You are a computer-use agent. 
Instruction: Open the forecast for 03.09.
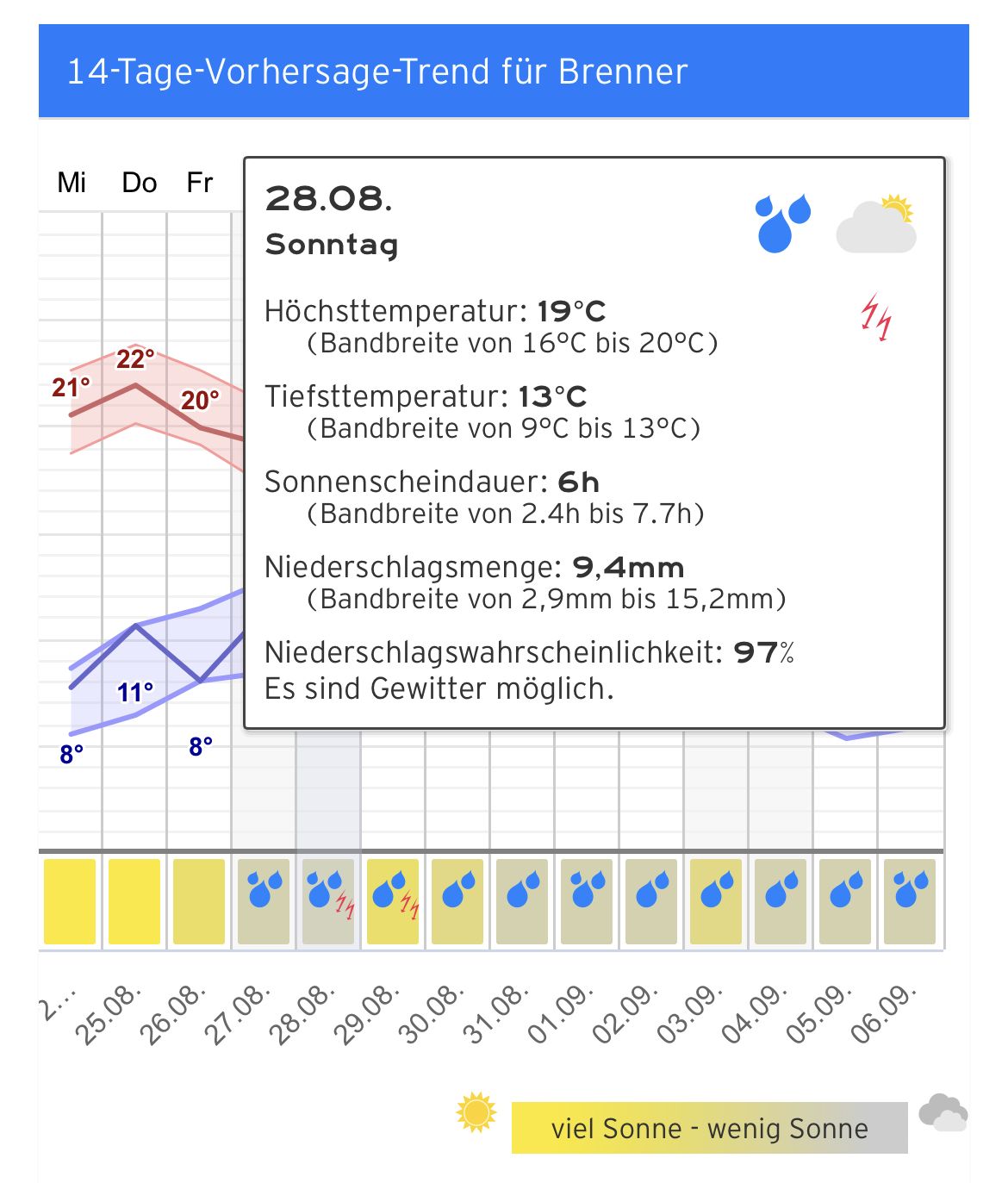[x=716, y=900]
